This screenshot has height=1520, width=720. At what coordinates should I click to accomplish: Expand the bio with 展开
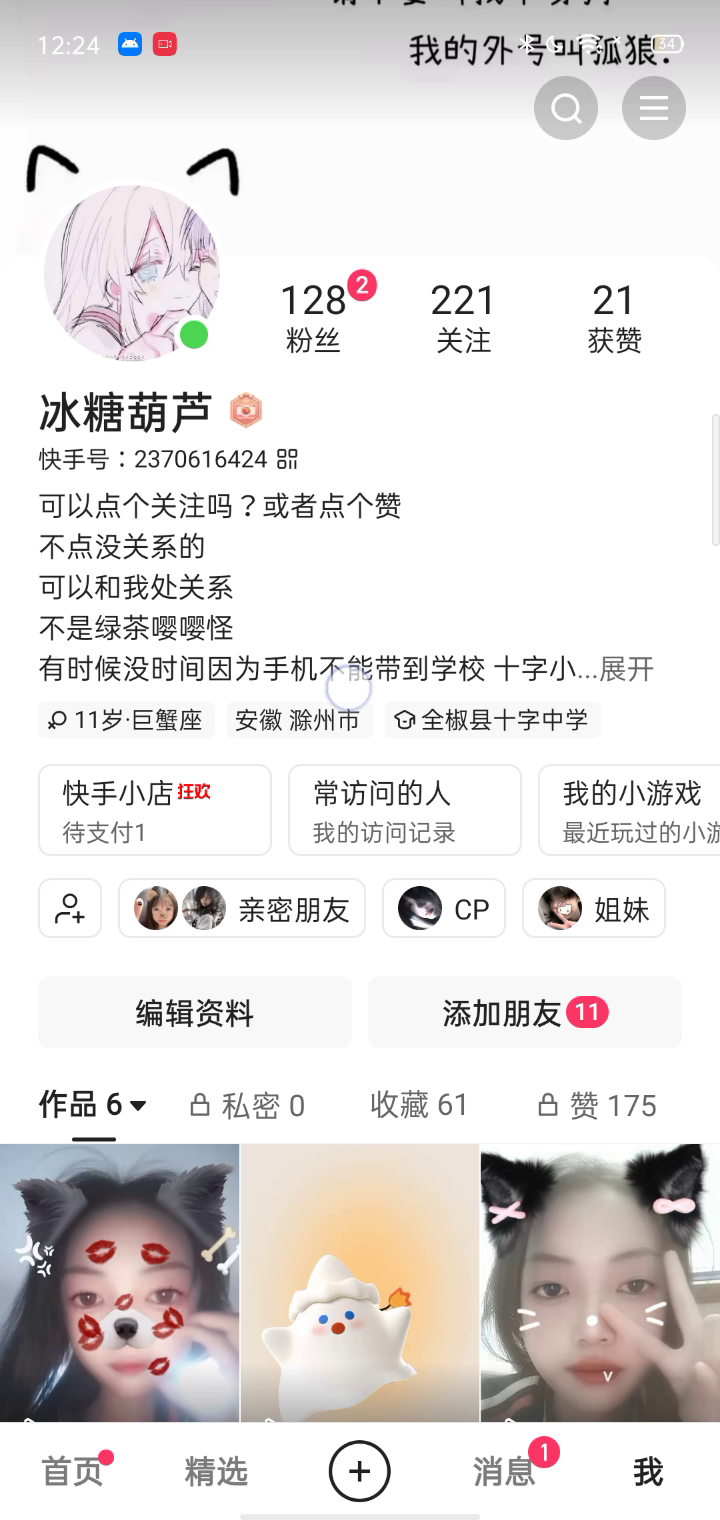pyautogui.click(x=626, y=669)
